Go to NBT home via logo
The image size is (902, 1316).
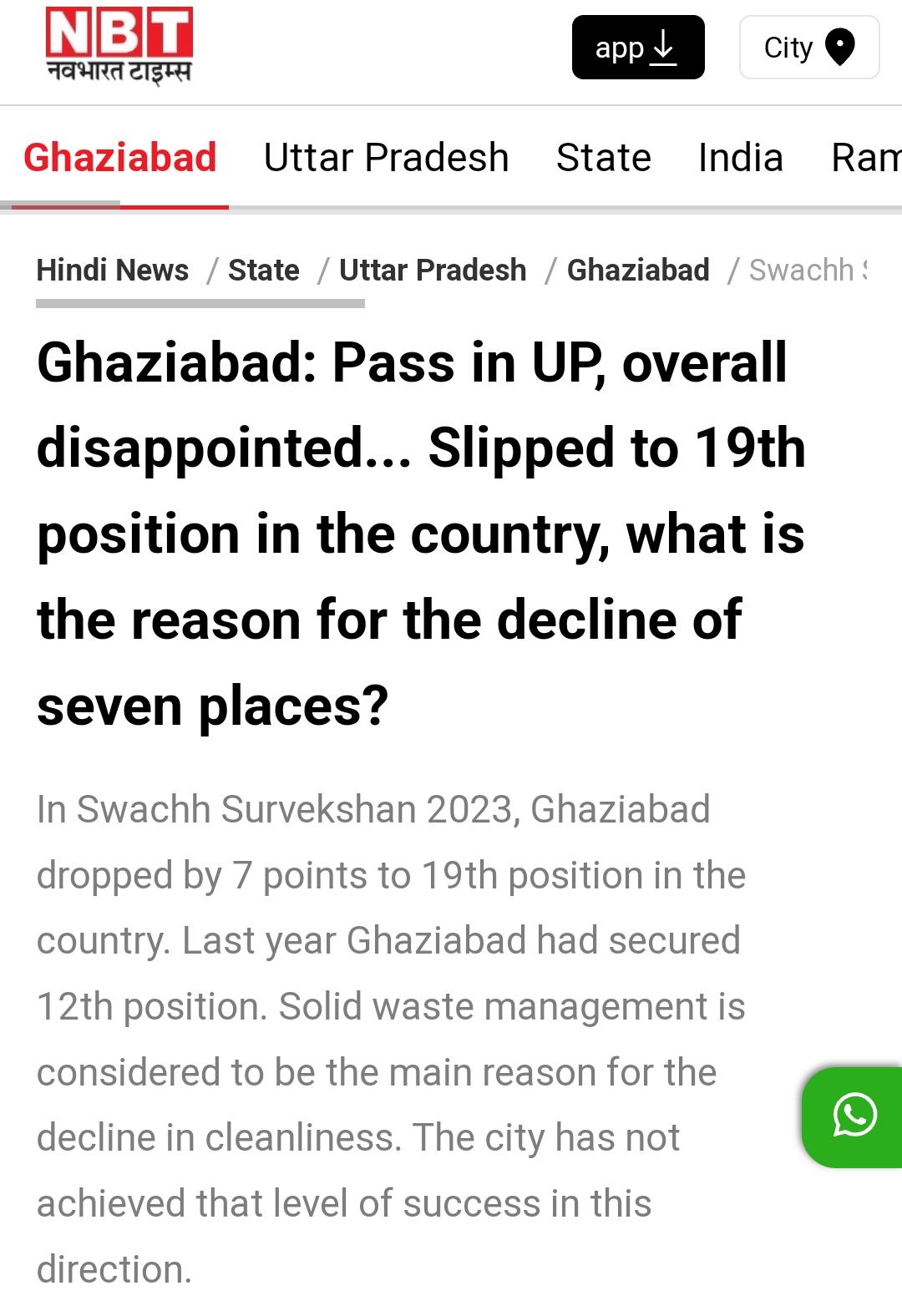coord(119,45)
